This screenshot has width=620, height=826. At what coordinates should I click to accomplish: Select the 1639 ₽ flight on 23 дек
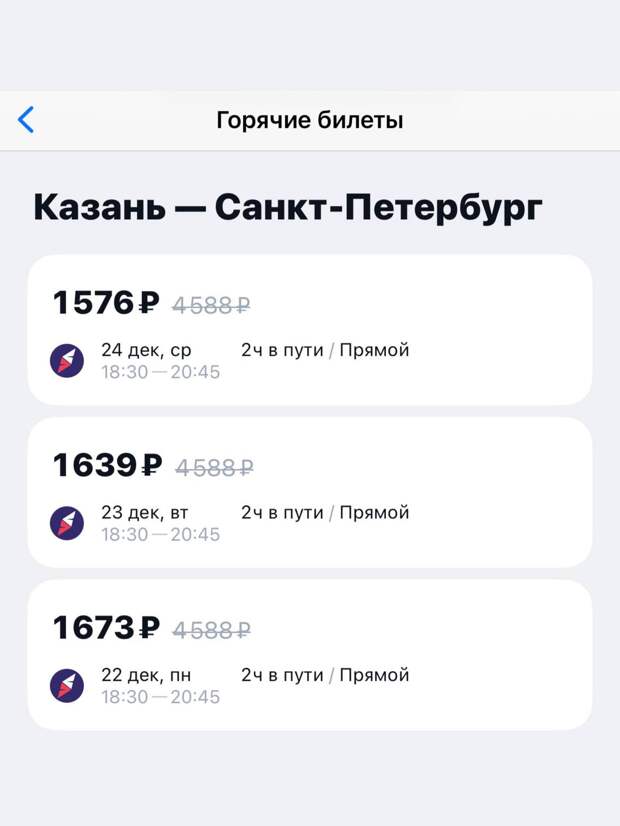click(x=309, y=492)
